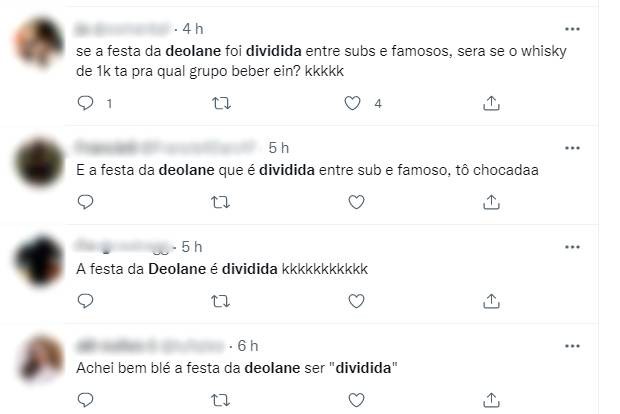This screenshot has height=414, width=620.
Task: Open the more menu on the whisky tweet
Action: [572, 29]
